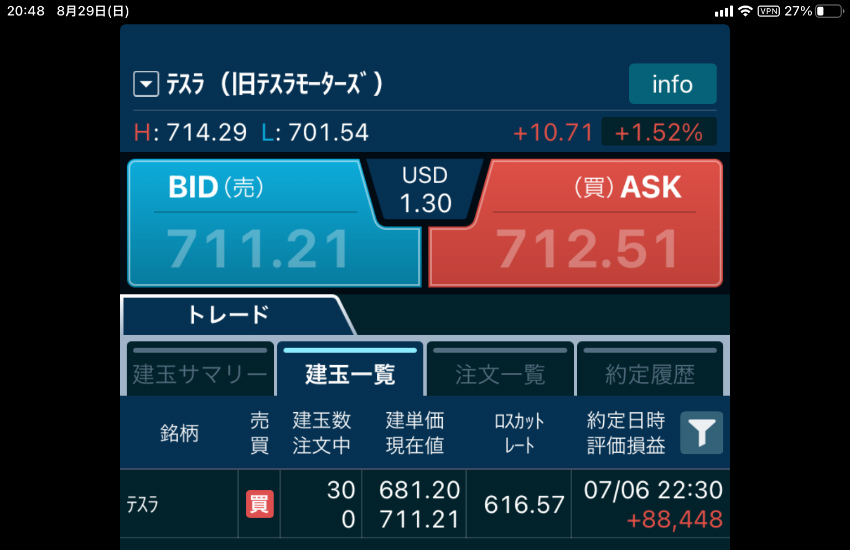Tap the info button
The image size is (850, 550).
point(672,84)
